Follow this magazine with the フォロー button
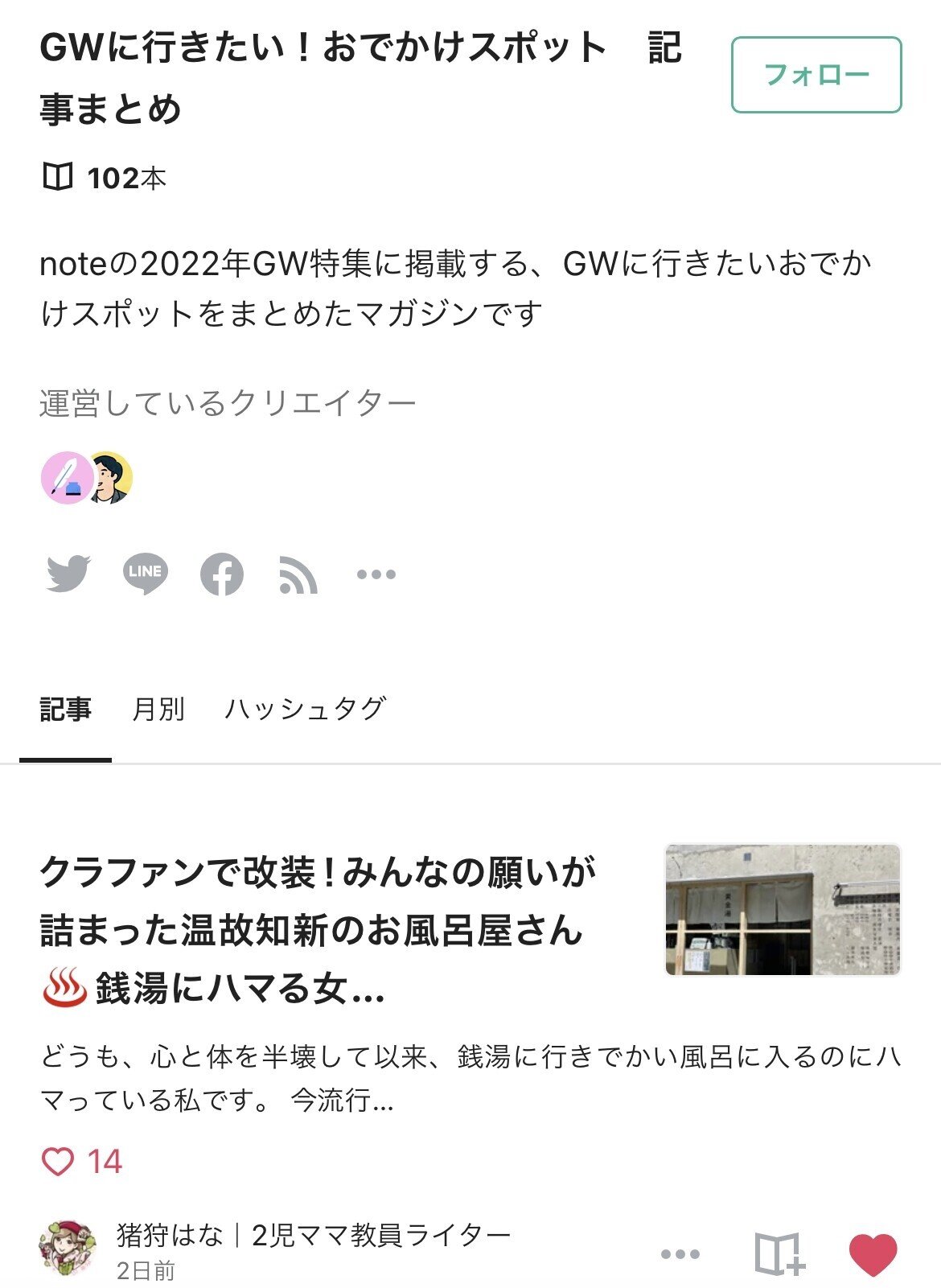 tap(816, 72)
